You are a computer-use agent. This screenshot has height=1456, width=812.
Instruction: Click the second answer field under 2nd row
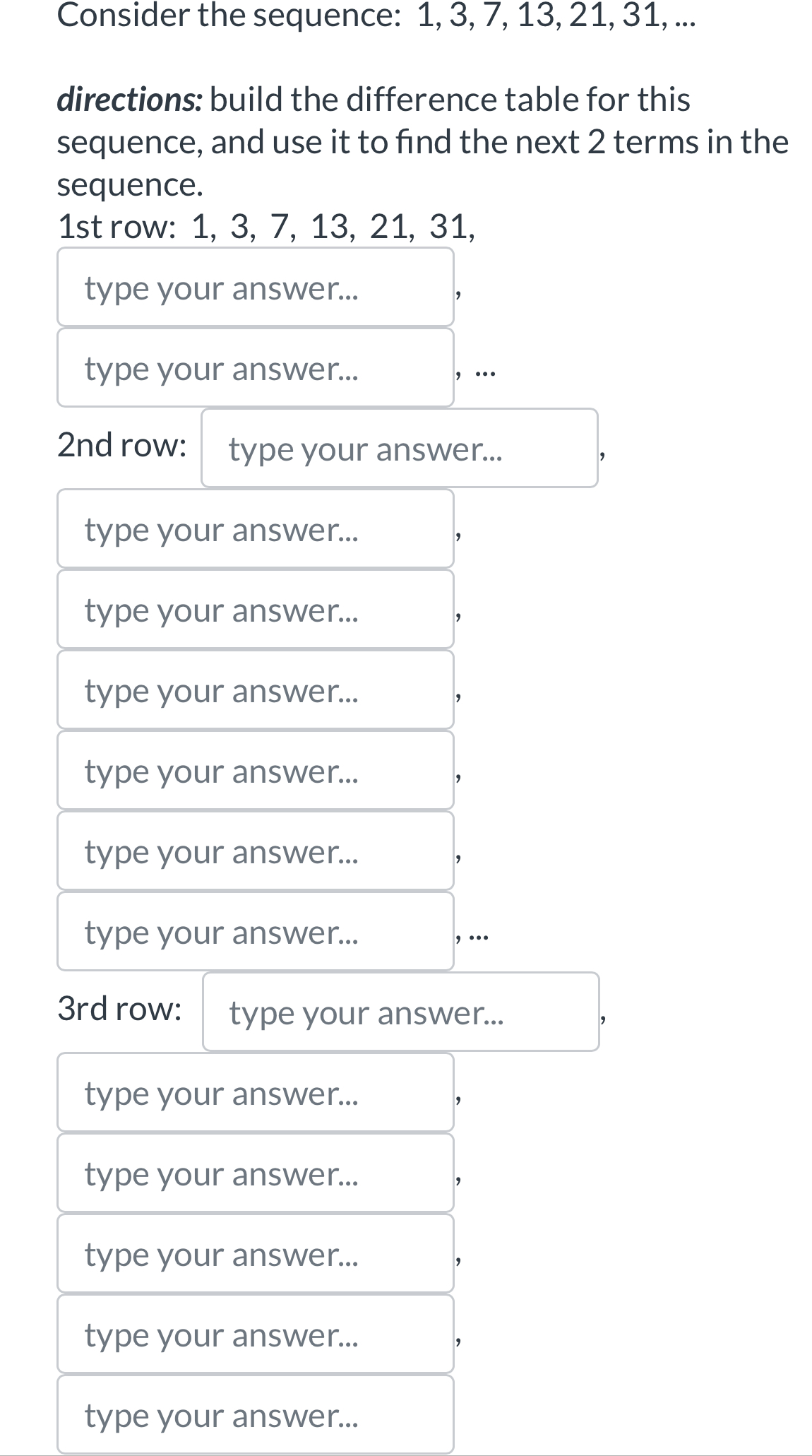[256, 610]
